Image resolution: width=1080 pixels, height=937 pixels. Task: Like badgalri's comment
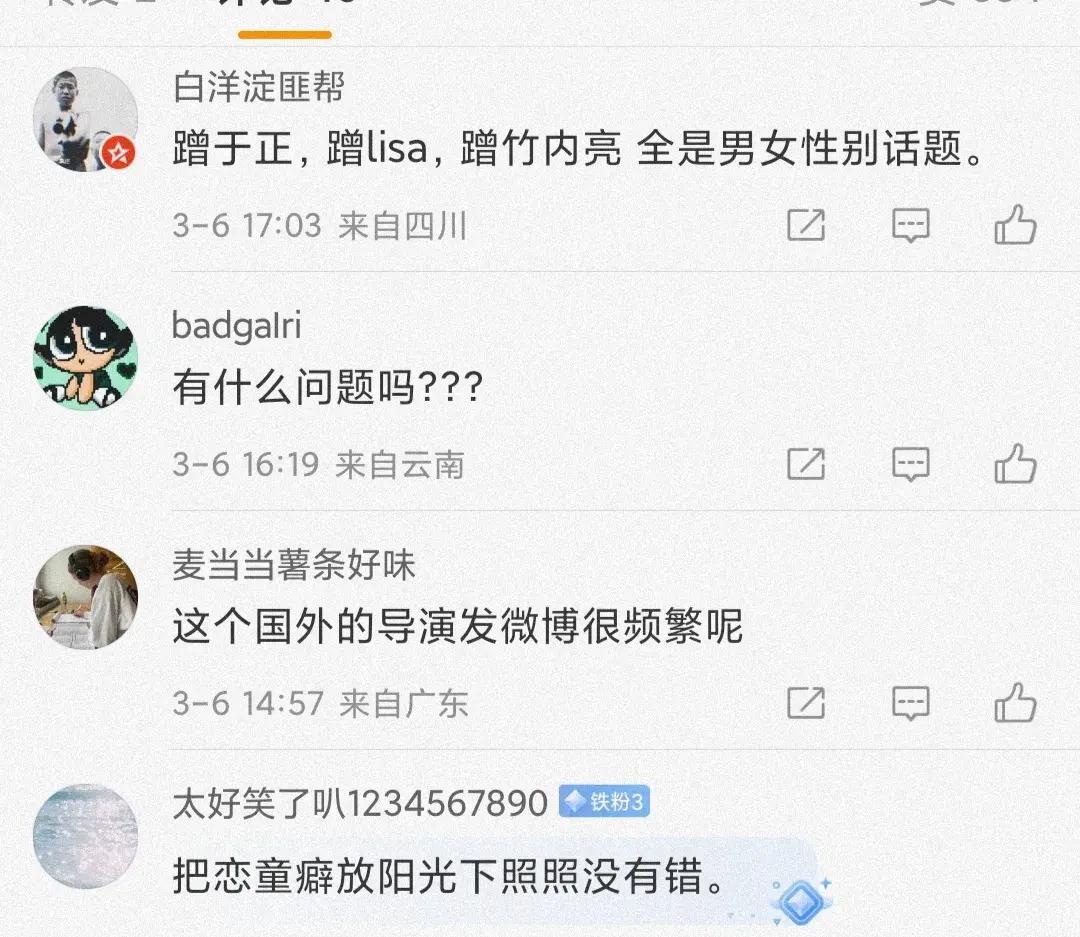point(1015,464)
